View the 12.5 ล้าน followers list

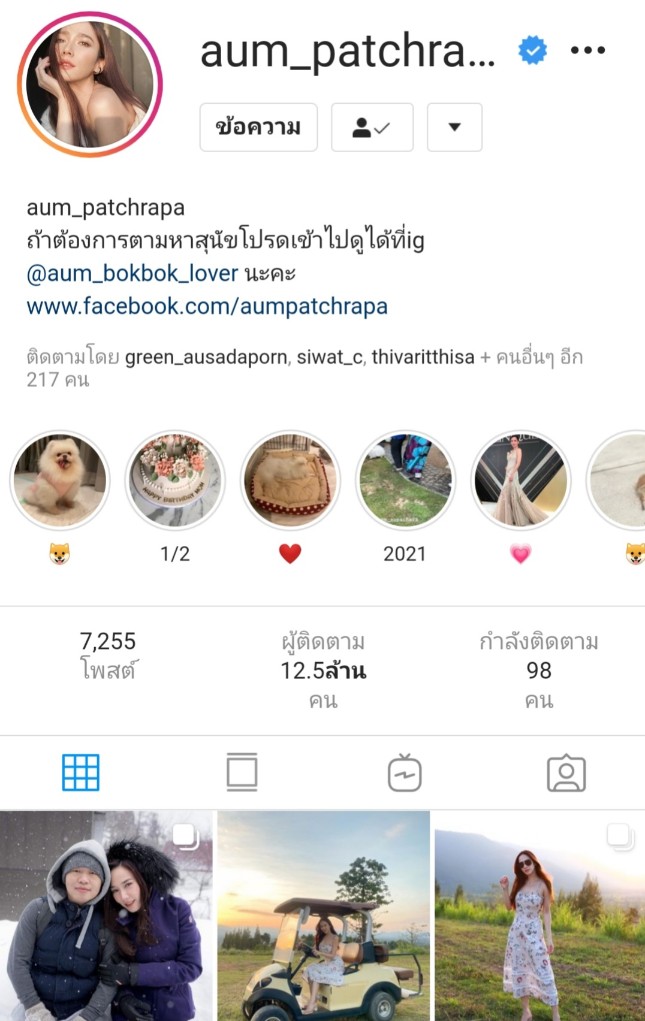pyautogui.click(x=322, y=670)
